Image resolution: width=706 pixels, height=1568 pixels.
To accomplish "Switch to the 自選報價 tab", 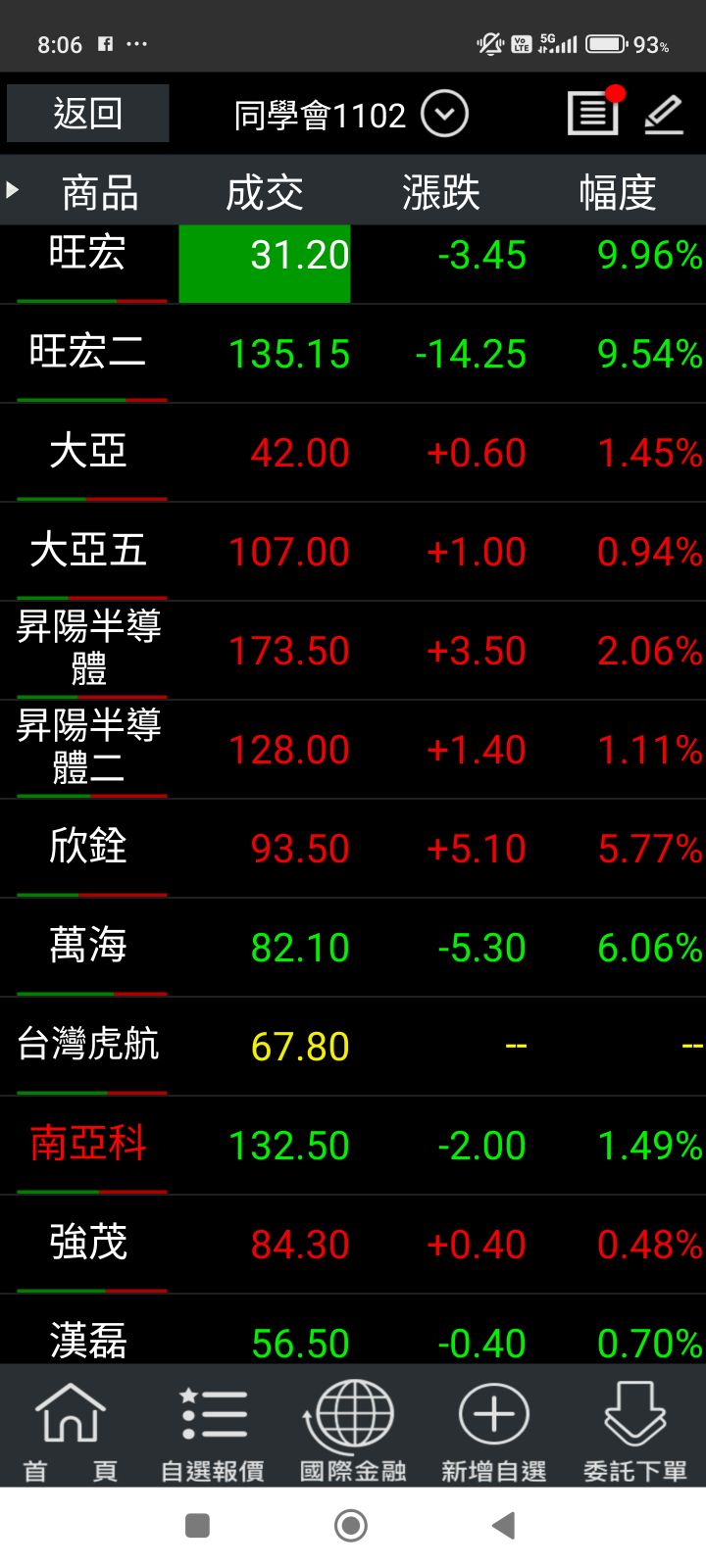I will pyautogui.click(x=212, y=1429).
